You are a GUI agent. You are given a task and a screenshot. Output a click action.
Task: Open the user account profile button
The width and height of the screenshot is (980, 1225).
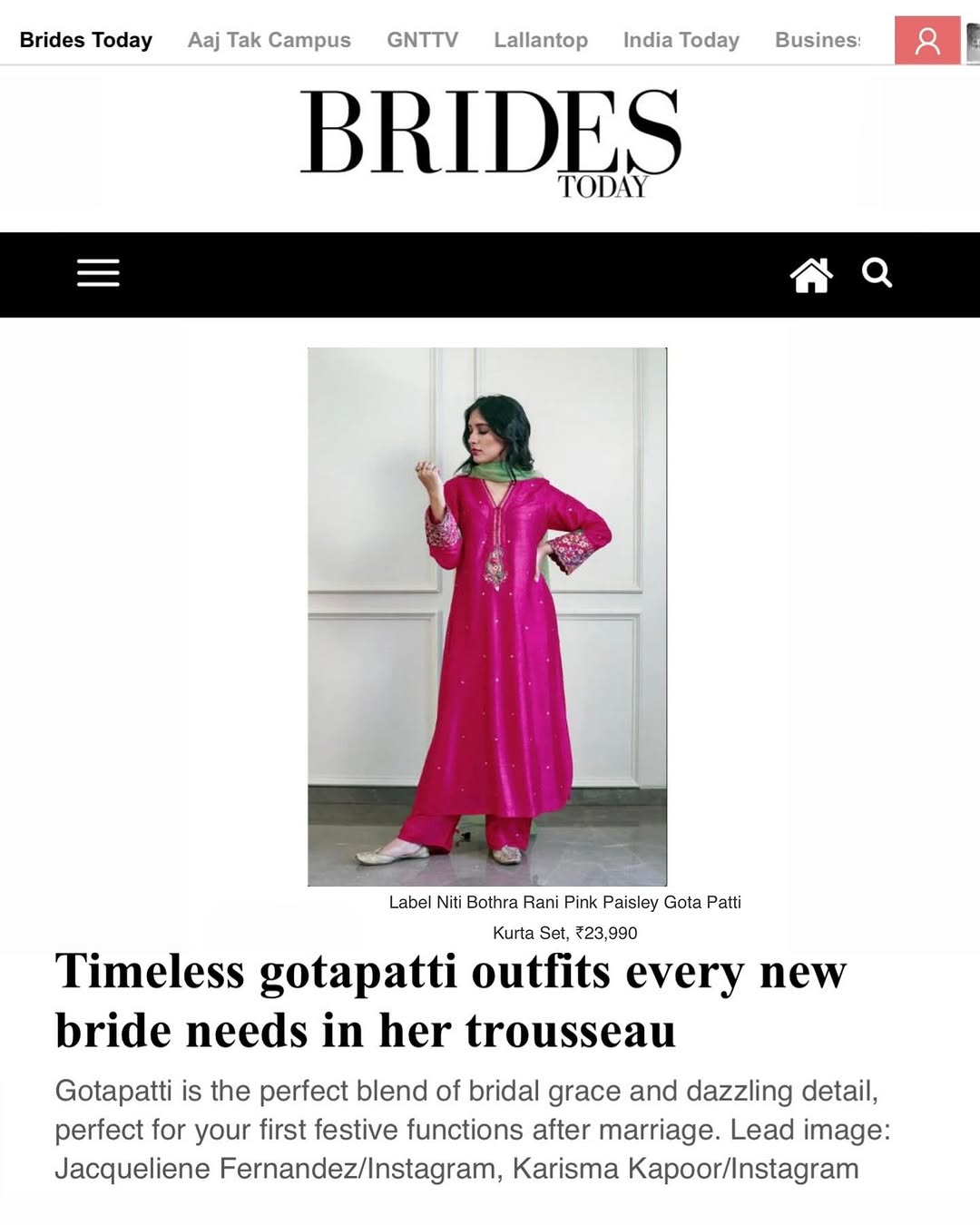tap(926, 41)
